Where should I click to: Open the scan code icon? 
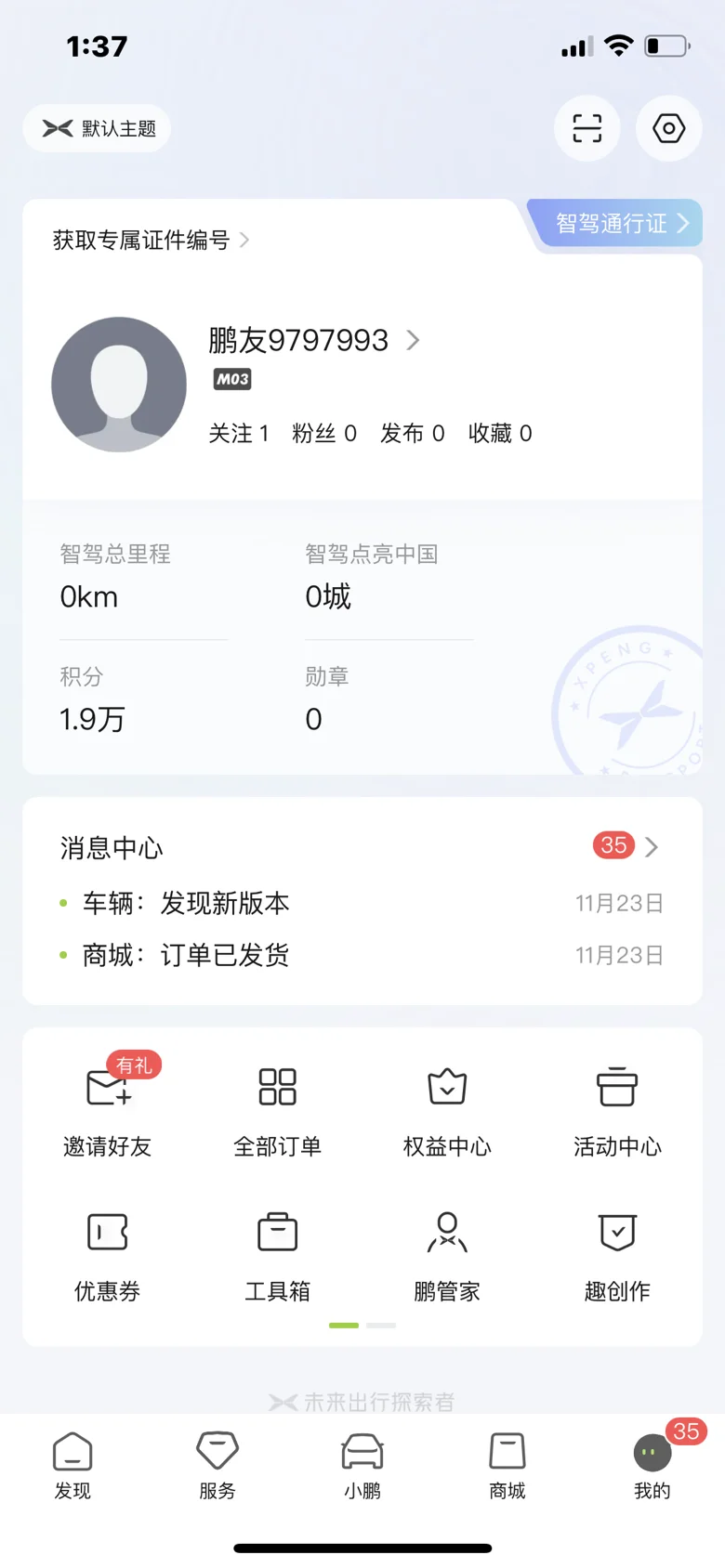[x=587, y=128]
